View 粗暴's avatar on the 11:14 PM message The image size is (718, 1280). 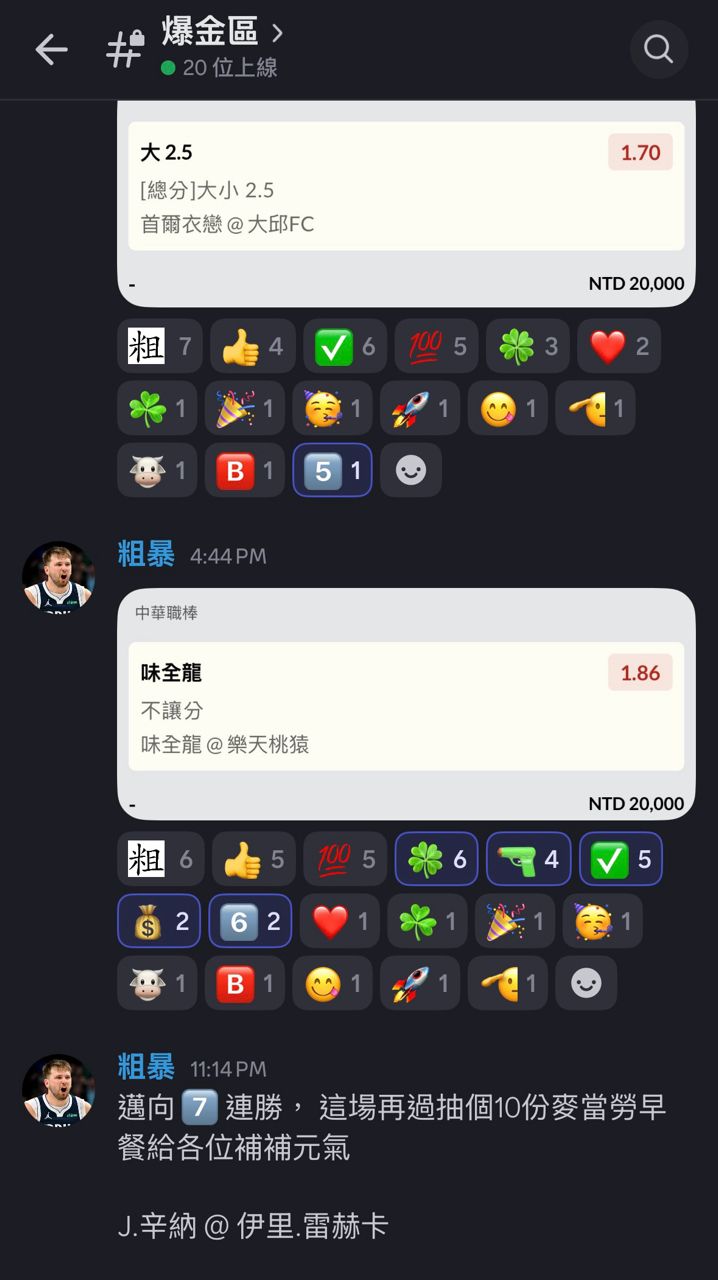(x=59, y=1089)
